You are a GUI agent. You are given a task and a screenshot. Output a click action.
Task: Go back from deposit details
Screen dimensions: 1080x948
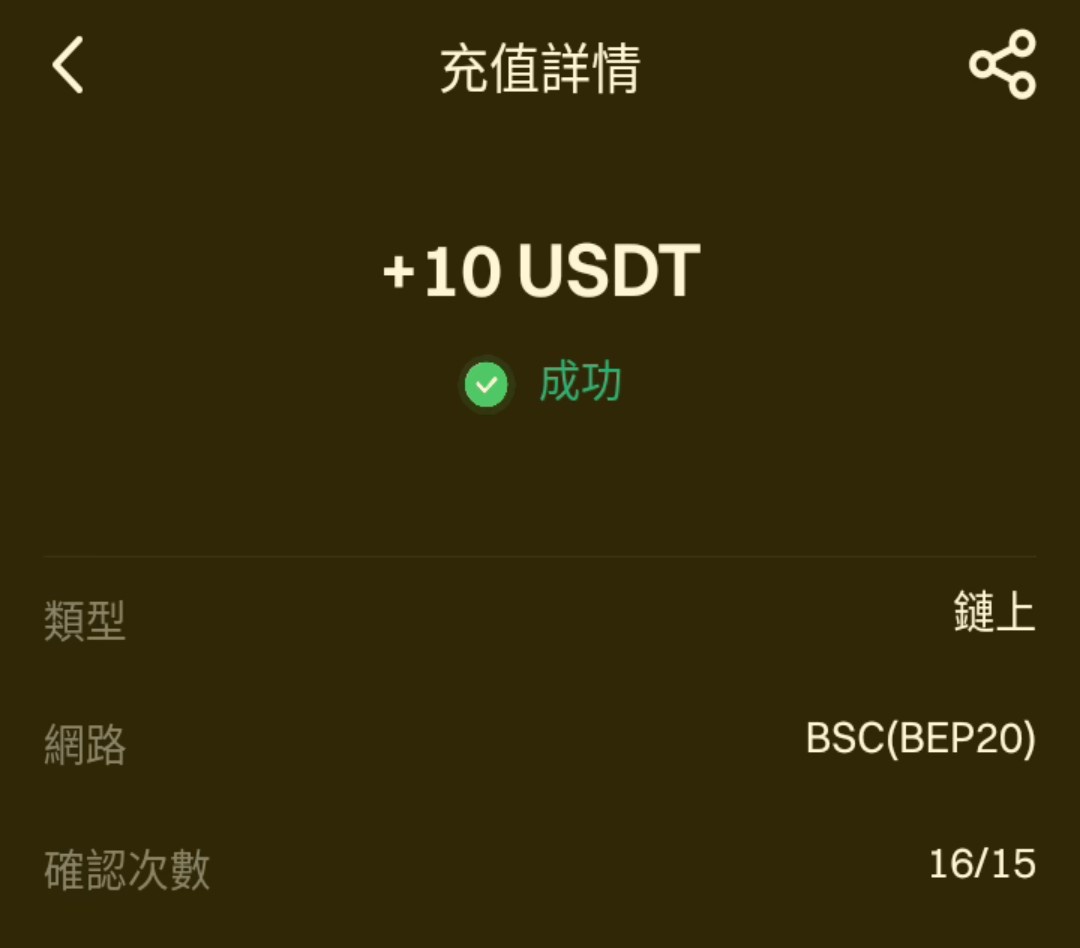click(x=68, y=66)
